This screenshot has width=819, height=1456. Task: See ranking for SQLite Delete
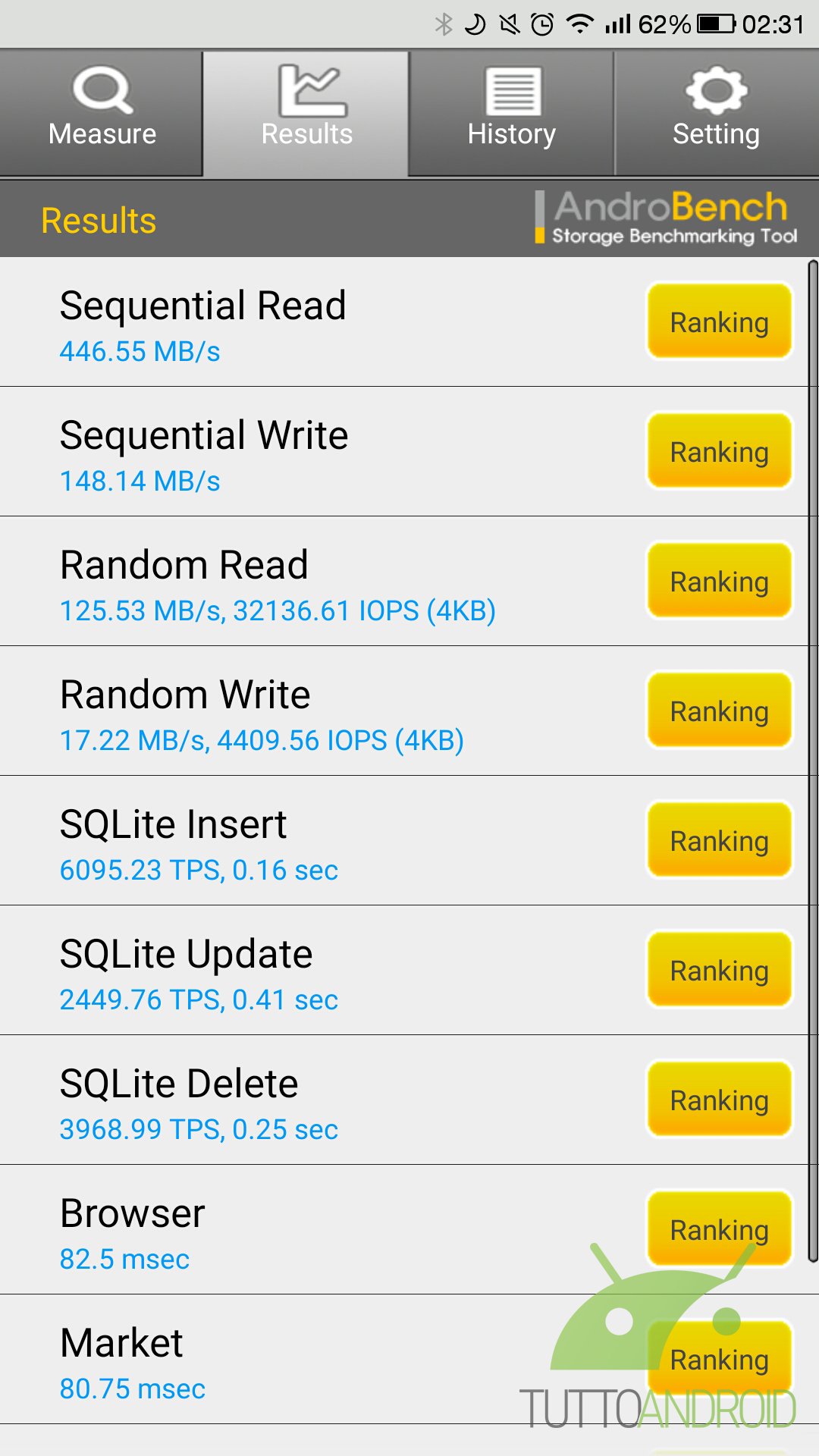click(719, 1100)
